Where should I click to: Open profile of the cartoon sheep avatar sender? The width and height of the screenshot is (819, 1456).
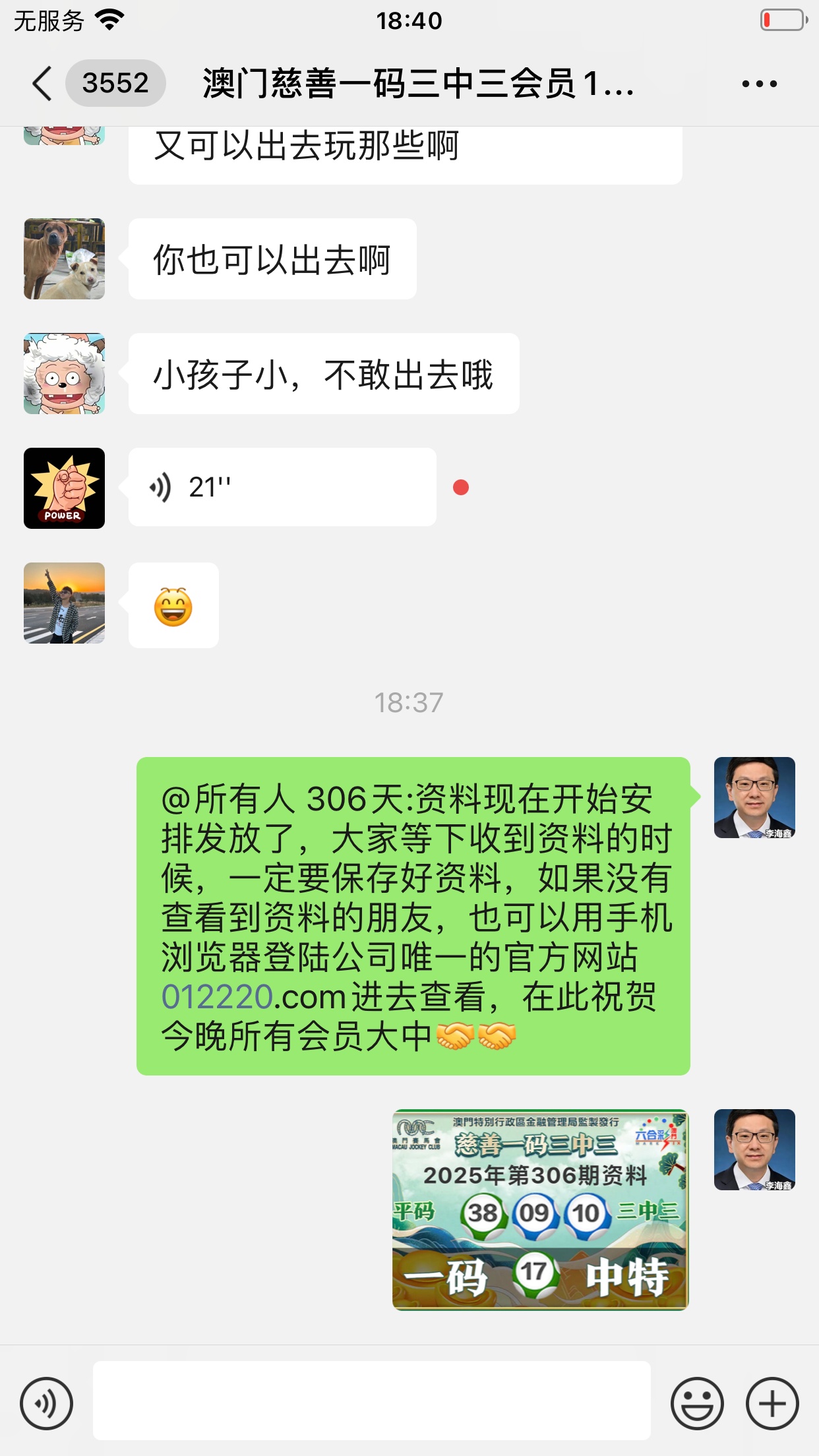[x=64, y=374]
